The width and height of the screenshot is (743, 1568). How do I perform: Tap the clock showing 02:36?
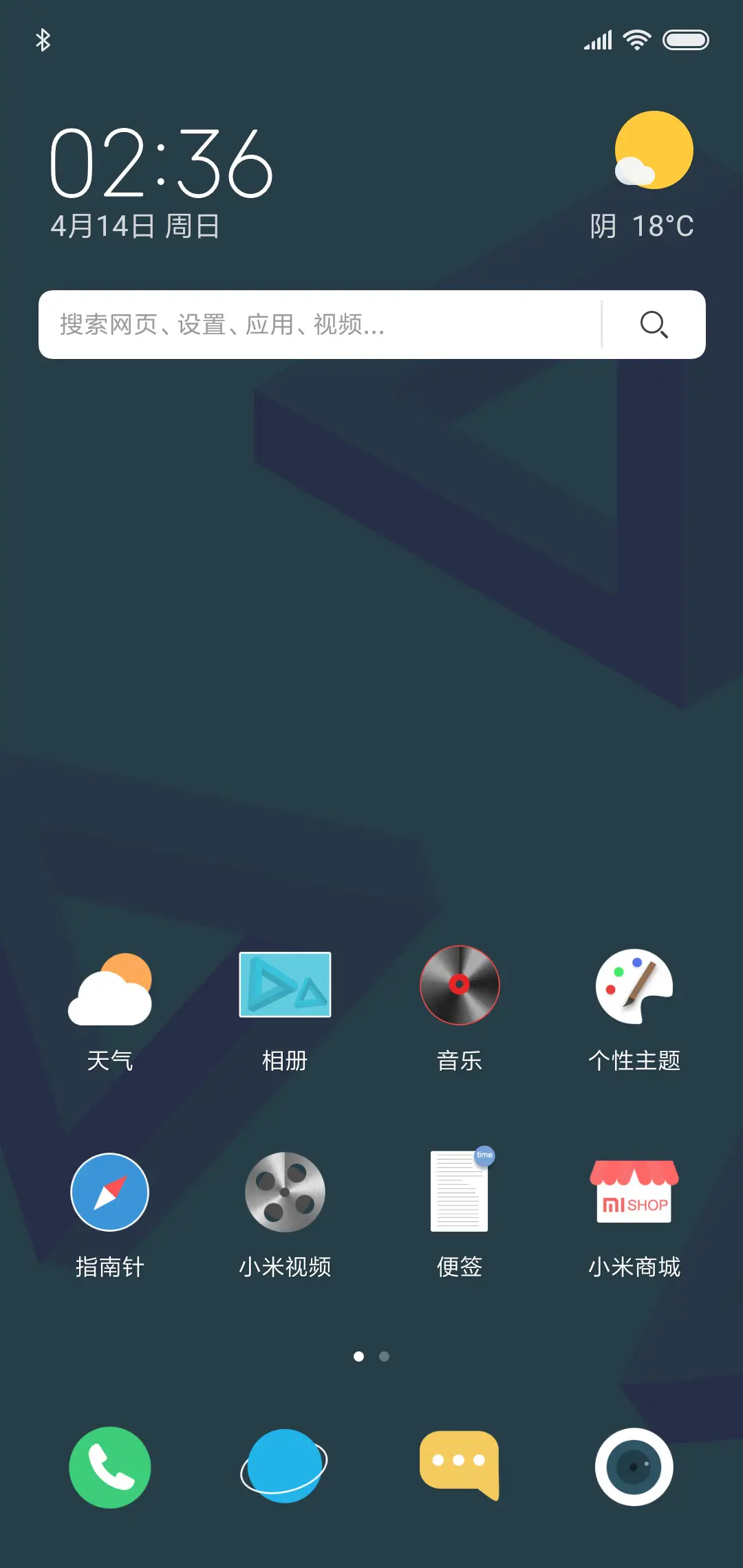click(163, 165)
